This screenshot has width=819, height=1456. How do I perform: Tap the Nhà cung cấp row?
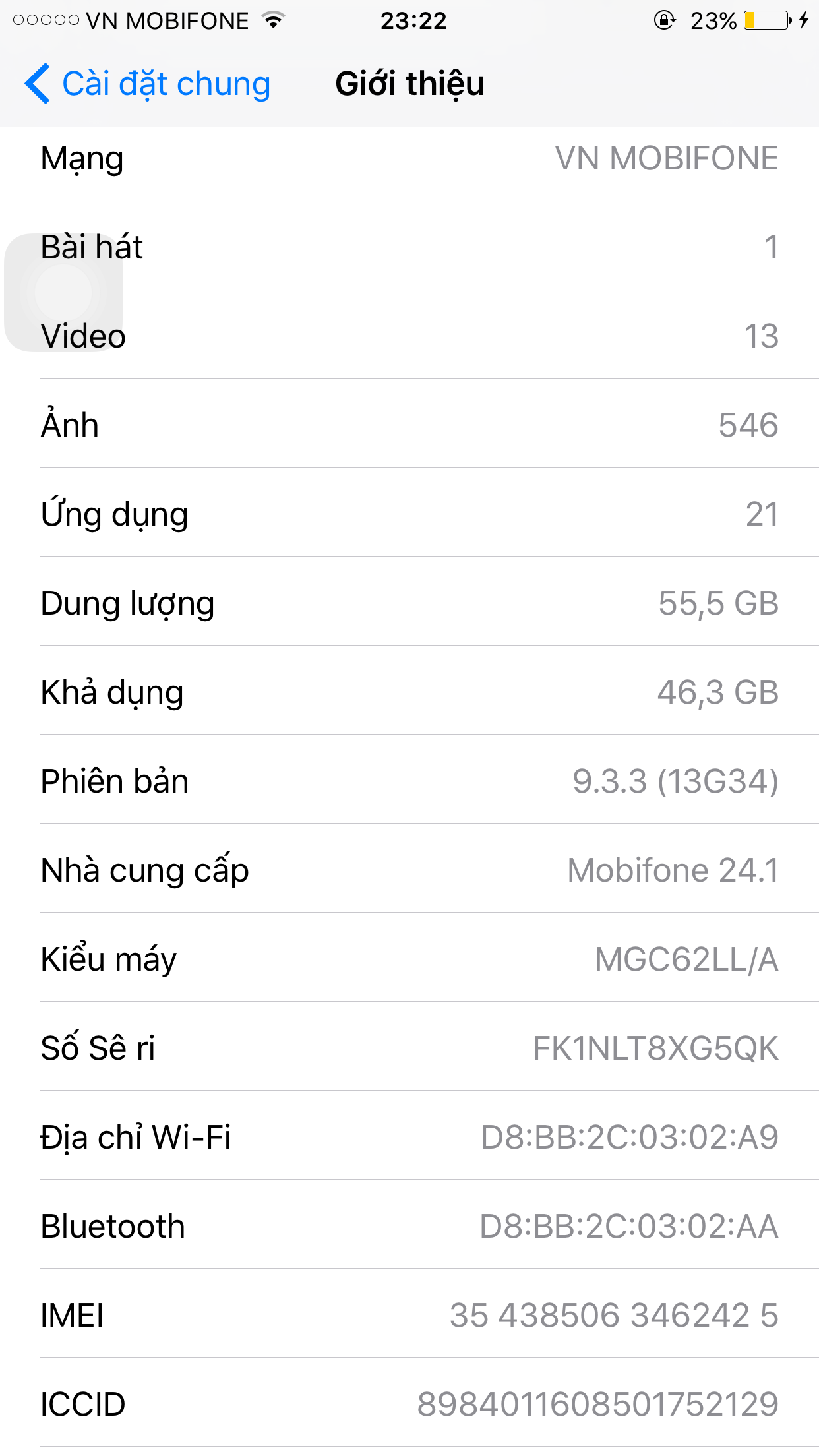tap(409, 870)
